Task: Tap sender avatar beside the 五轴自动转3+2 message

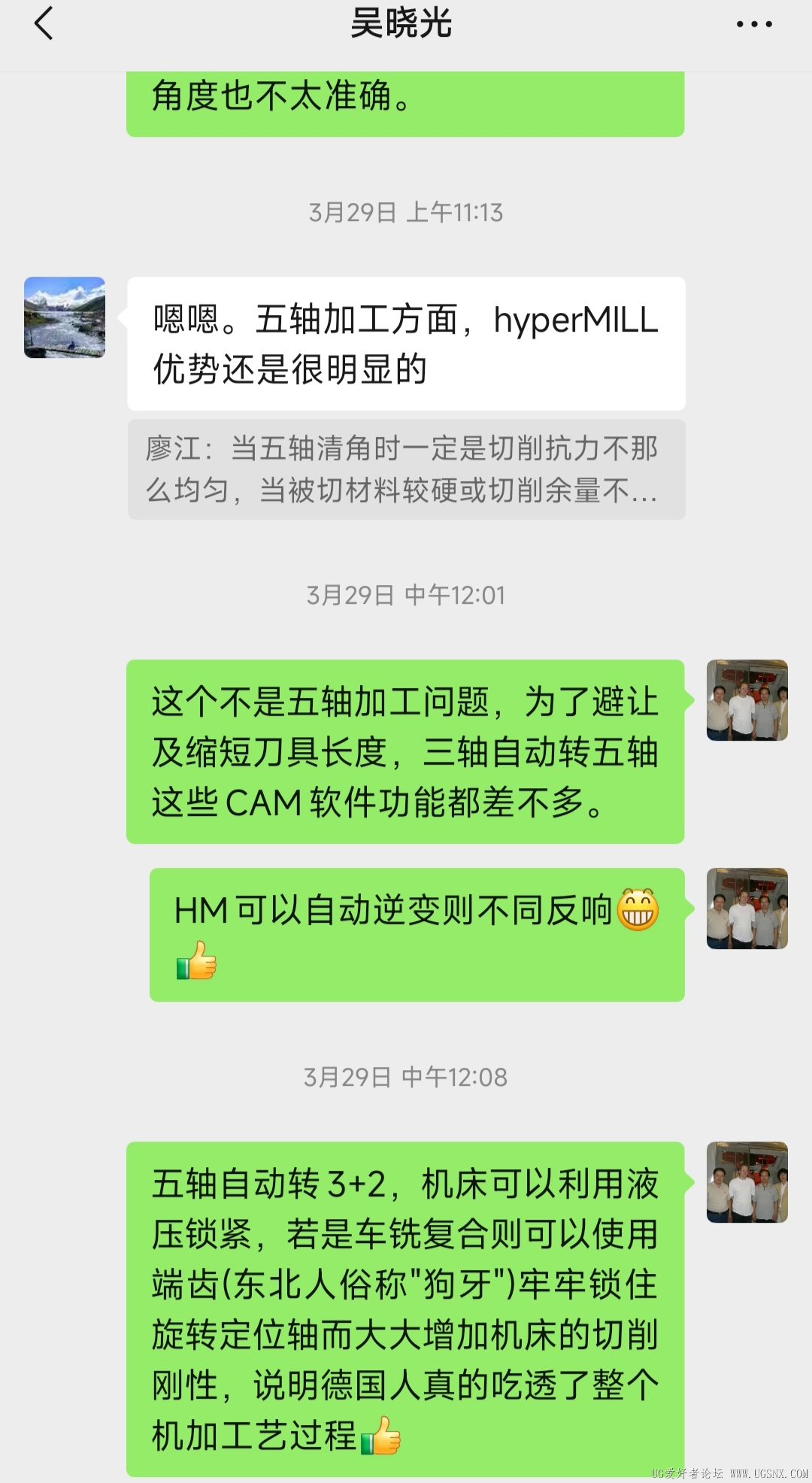Action: point(747,1182)
